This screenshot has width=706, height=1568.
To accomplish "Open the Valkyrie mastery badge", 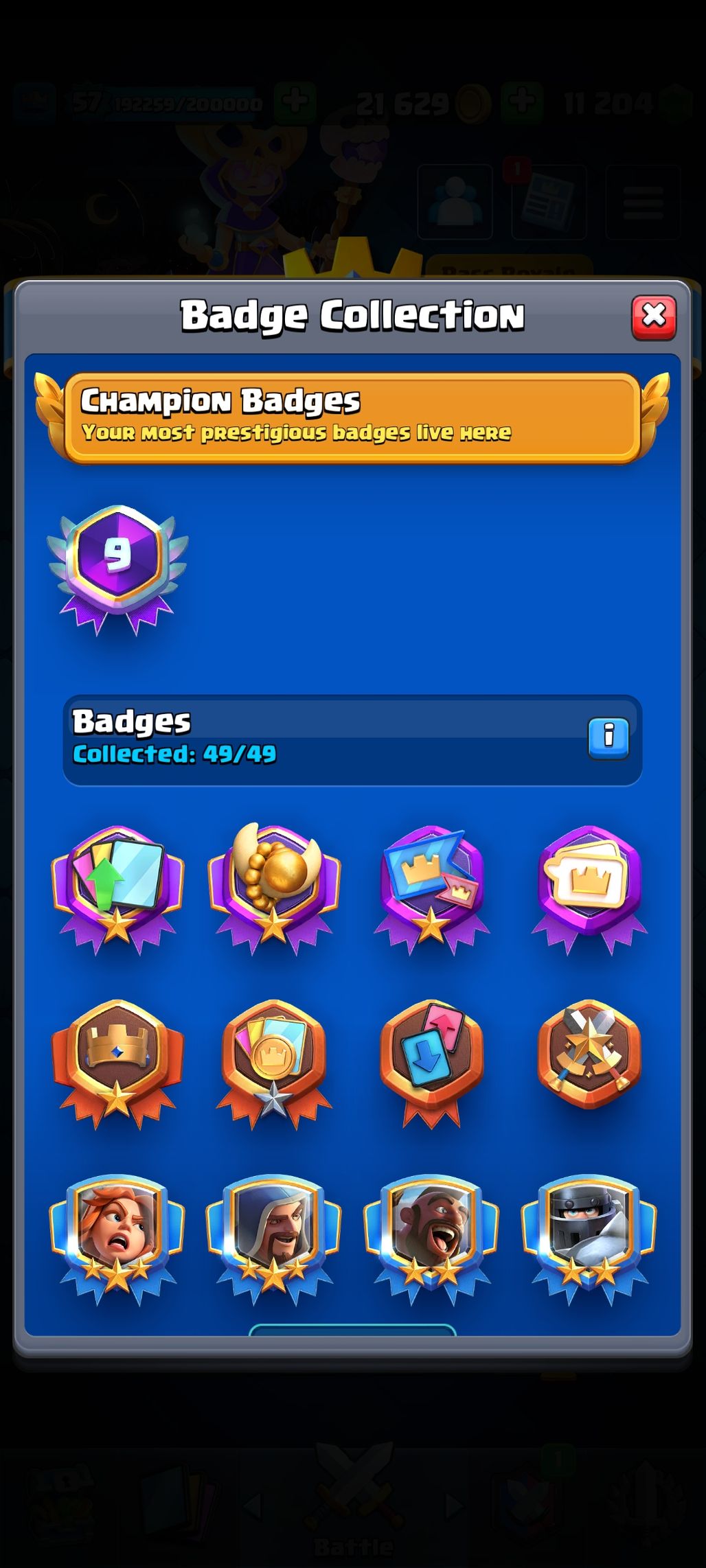I will [117, 1236].
